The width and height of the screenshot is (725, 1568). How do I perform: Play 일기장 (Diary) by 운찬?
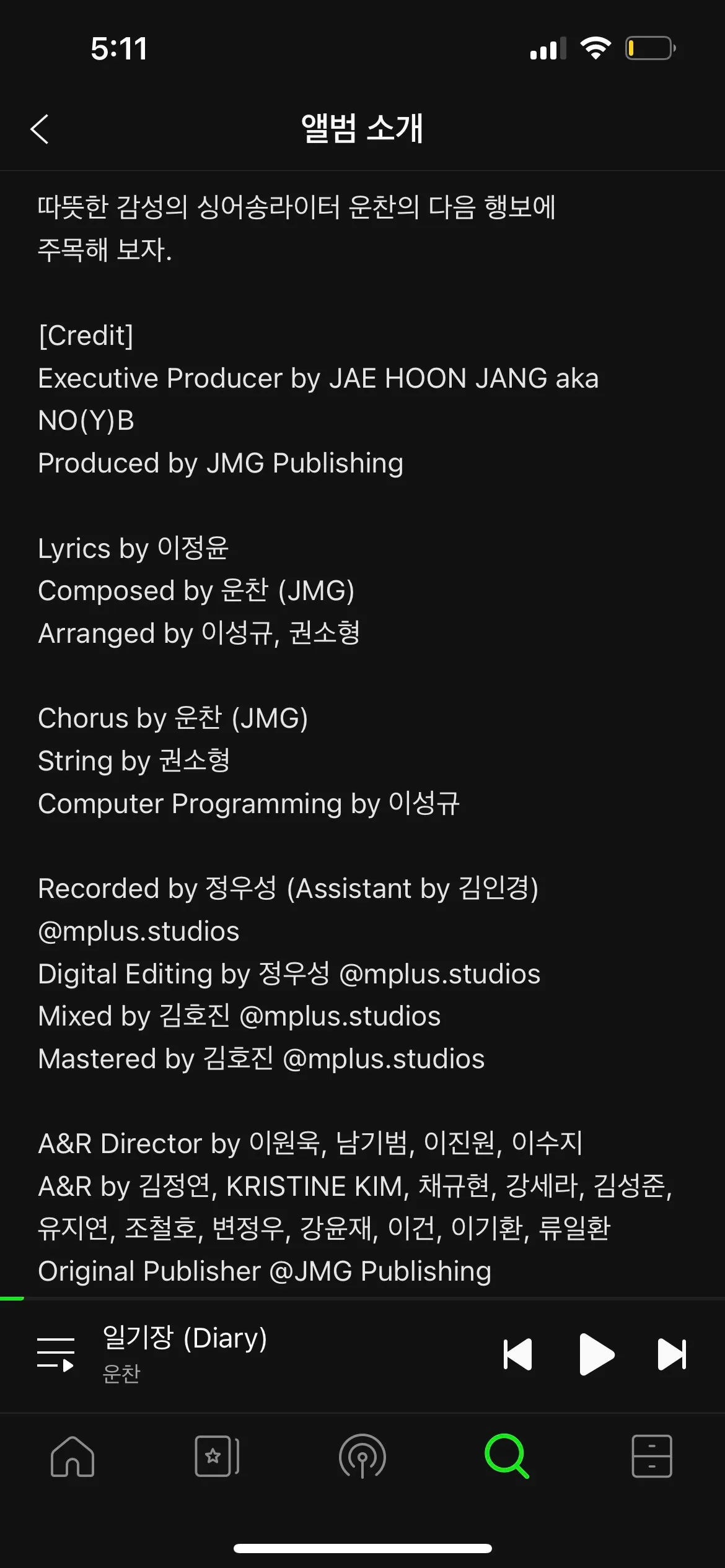[596, 1354]
